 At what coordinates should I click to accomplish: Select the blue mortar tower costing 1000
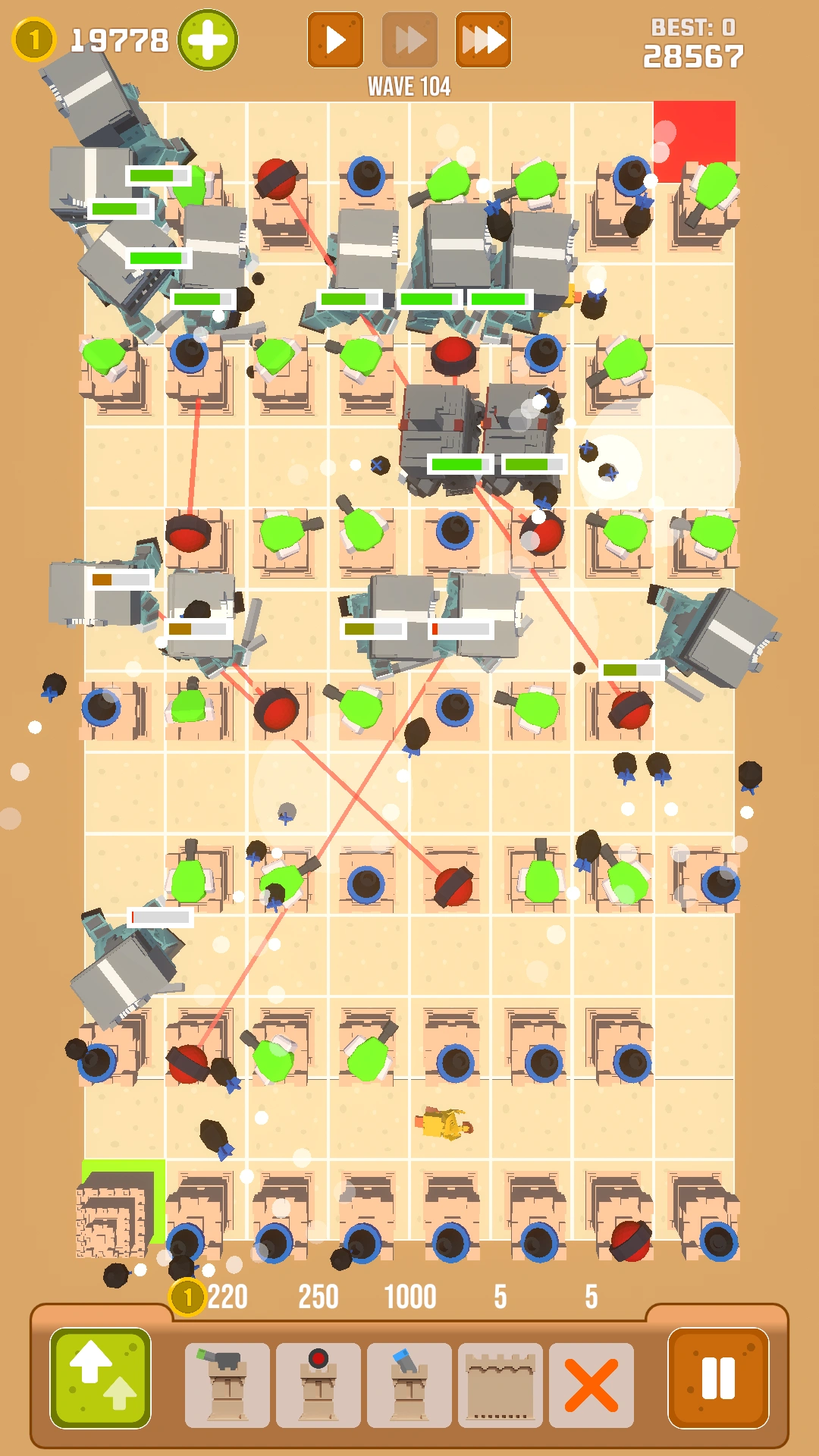pos(409,1385)
